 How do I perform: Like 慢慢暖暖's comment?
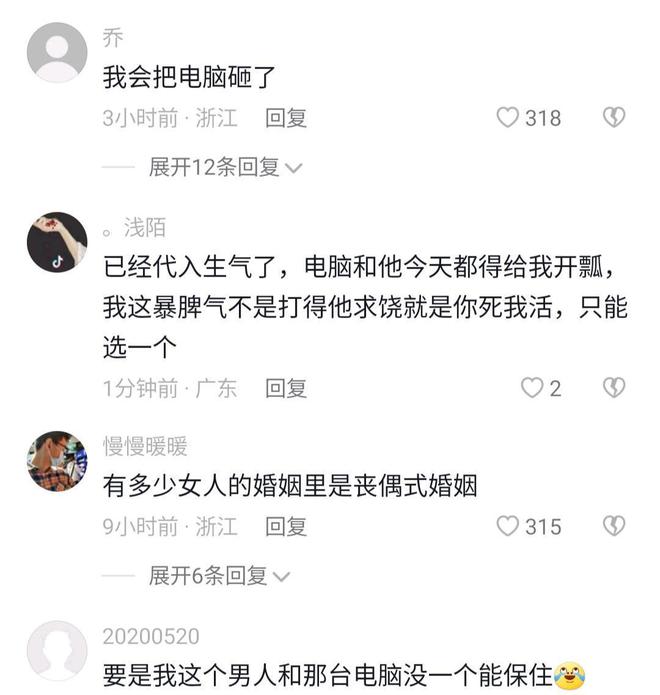[509, 526]
